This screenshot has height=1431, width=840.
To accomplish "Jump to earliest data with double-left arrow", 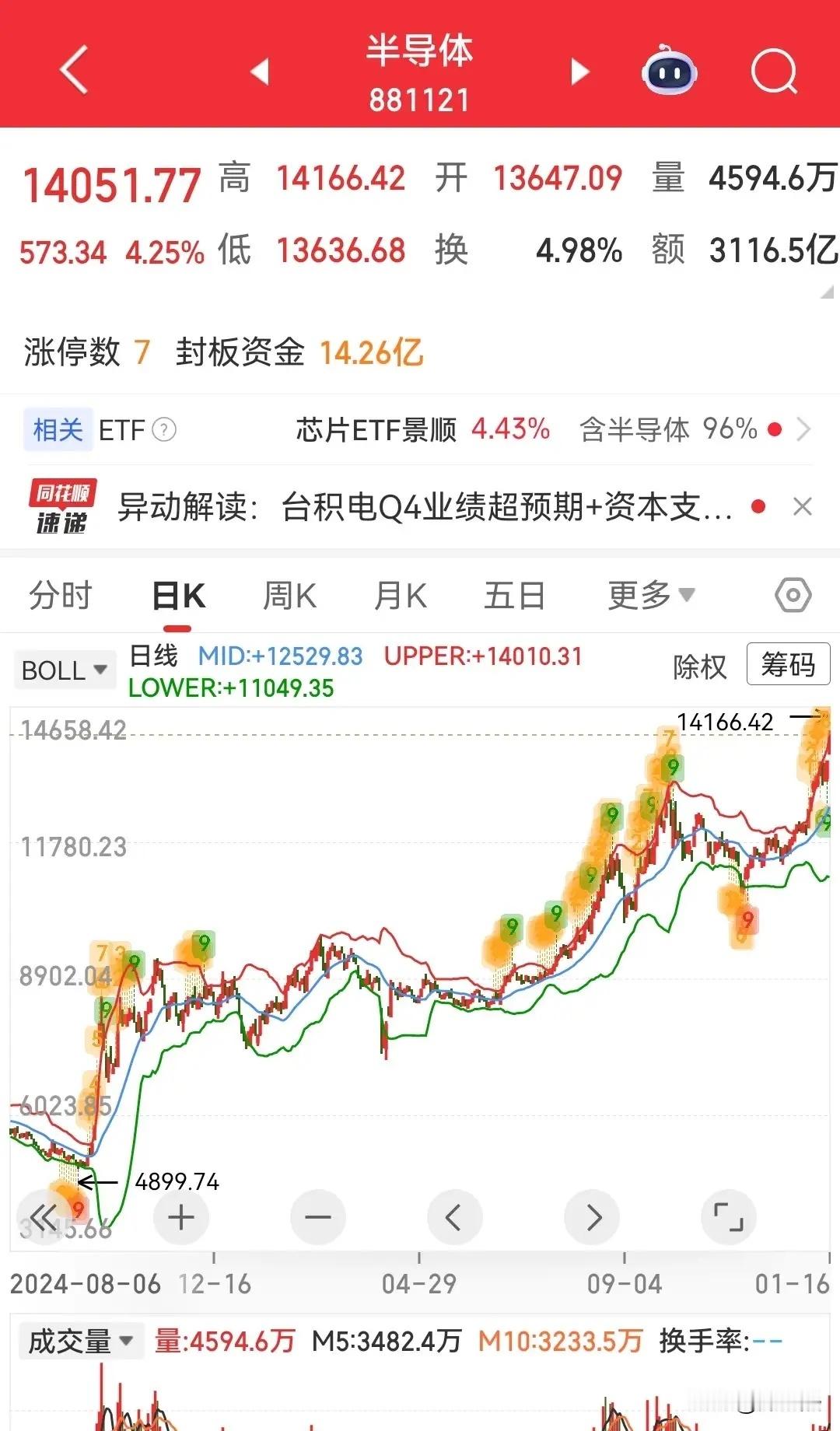I will point(44,1217).
